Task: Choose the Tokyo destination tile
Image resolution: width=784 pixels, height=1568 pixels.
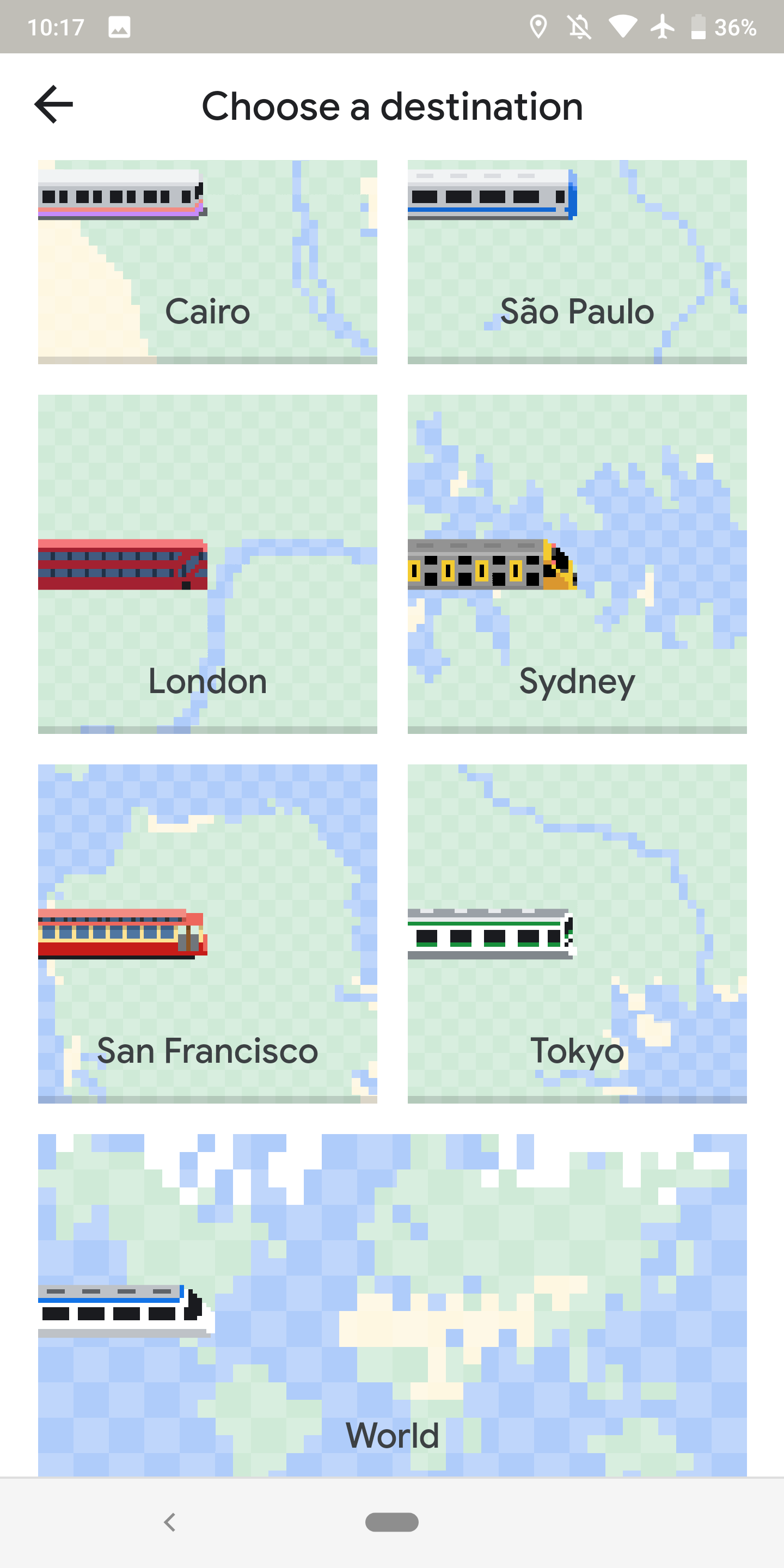Action: (x=577, y=933)
